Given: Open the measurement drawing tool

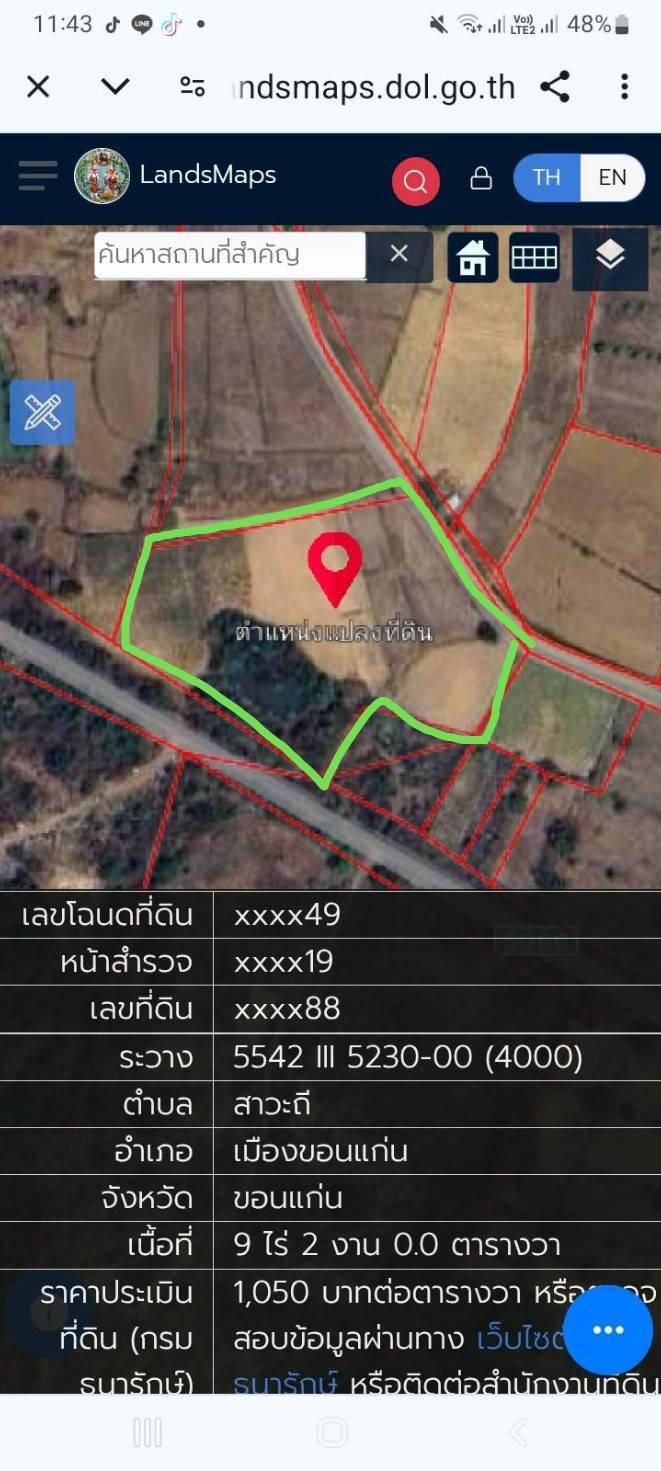Looking at the screenshot, I should point(42,412).
